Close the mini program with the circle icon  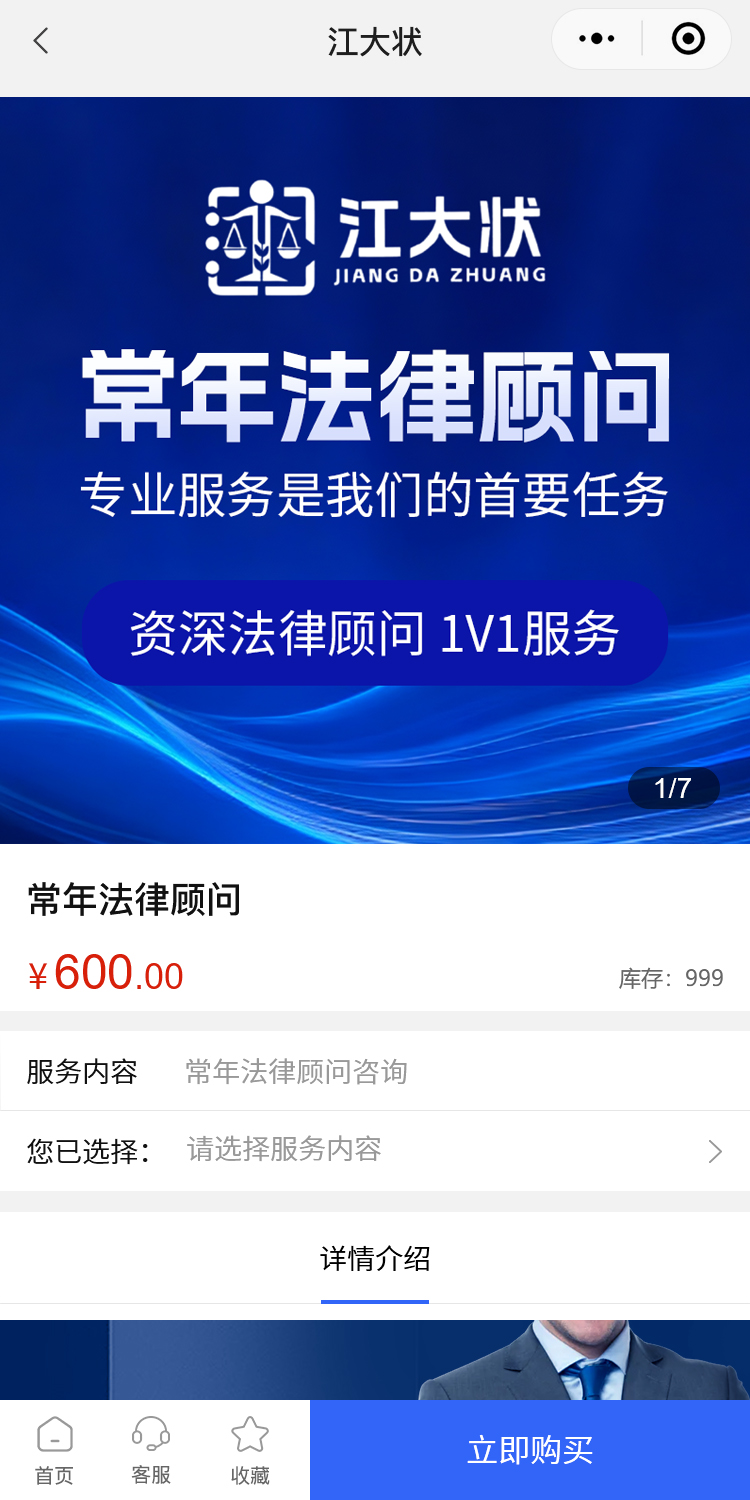[688, 40]
